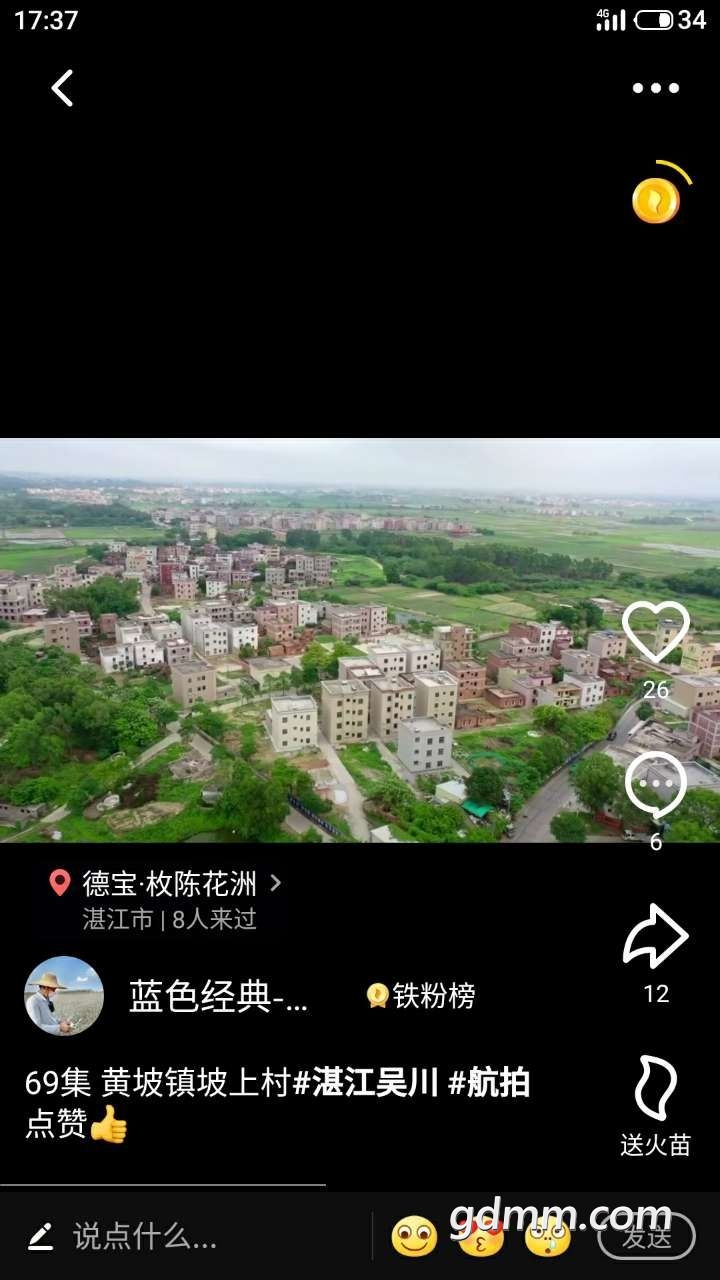Open the three-dot overflow menu

point(656,88)
